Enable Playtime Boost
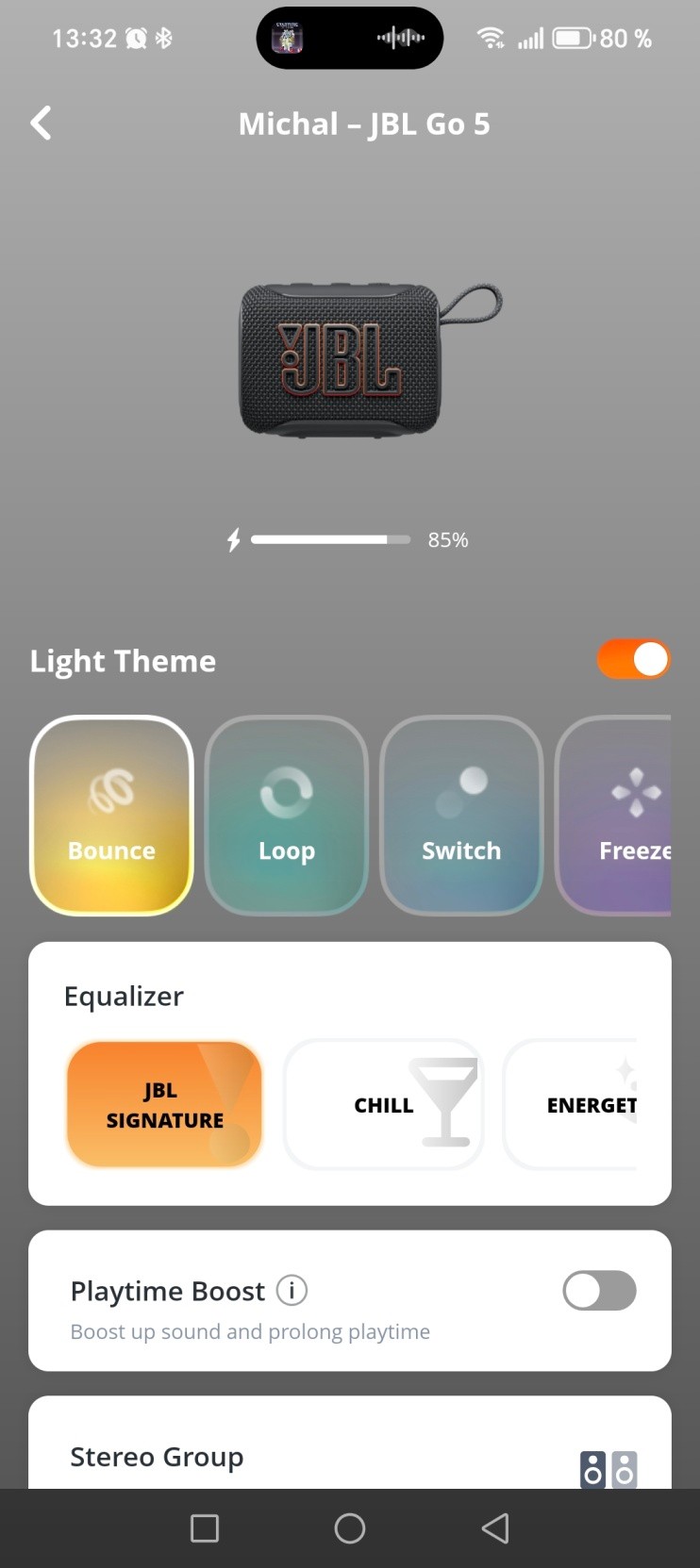Screen dimensions: 700x1568 coord(599,1291)
